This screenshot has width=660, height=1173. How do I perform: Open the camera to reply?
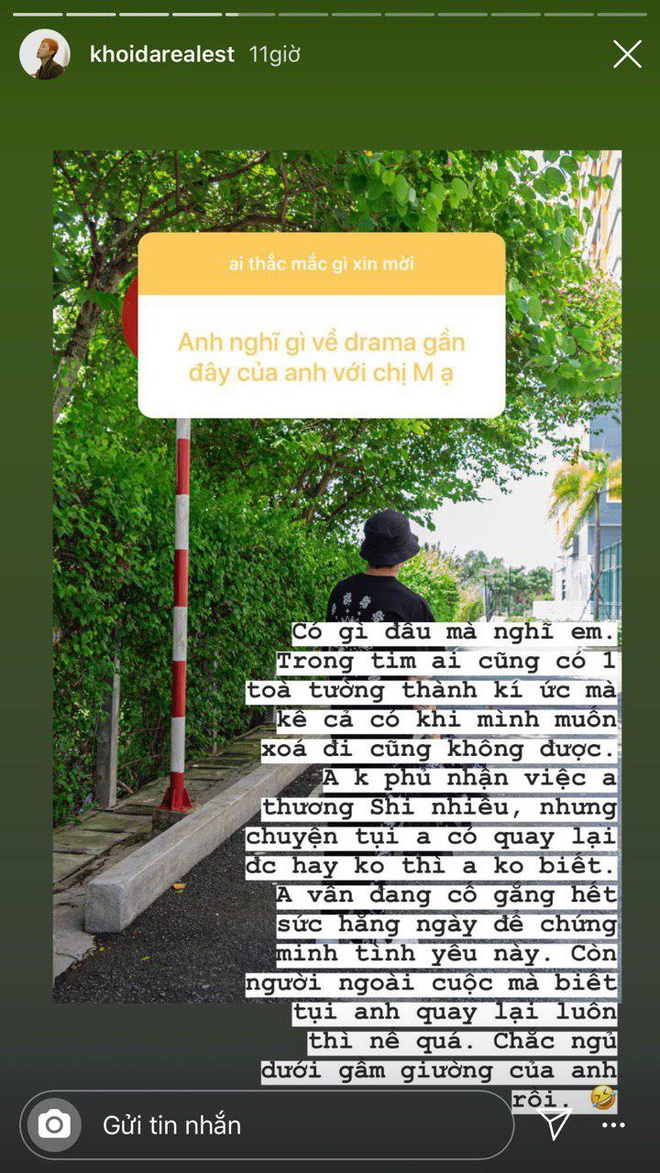point(55,1124)
